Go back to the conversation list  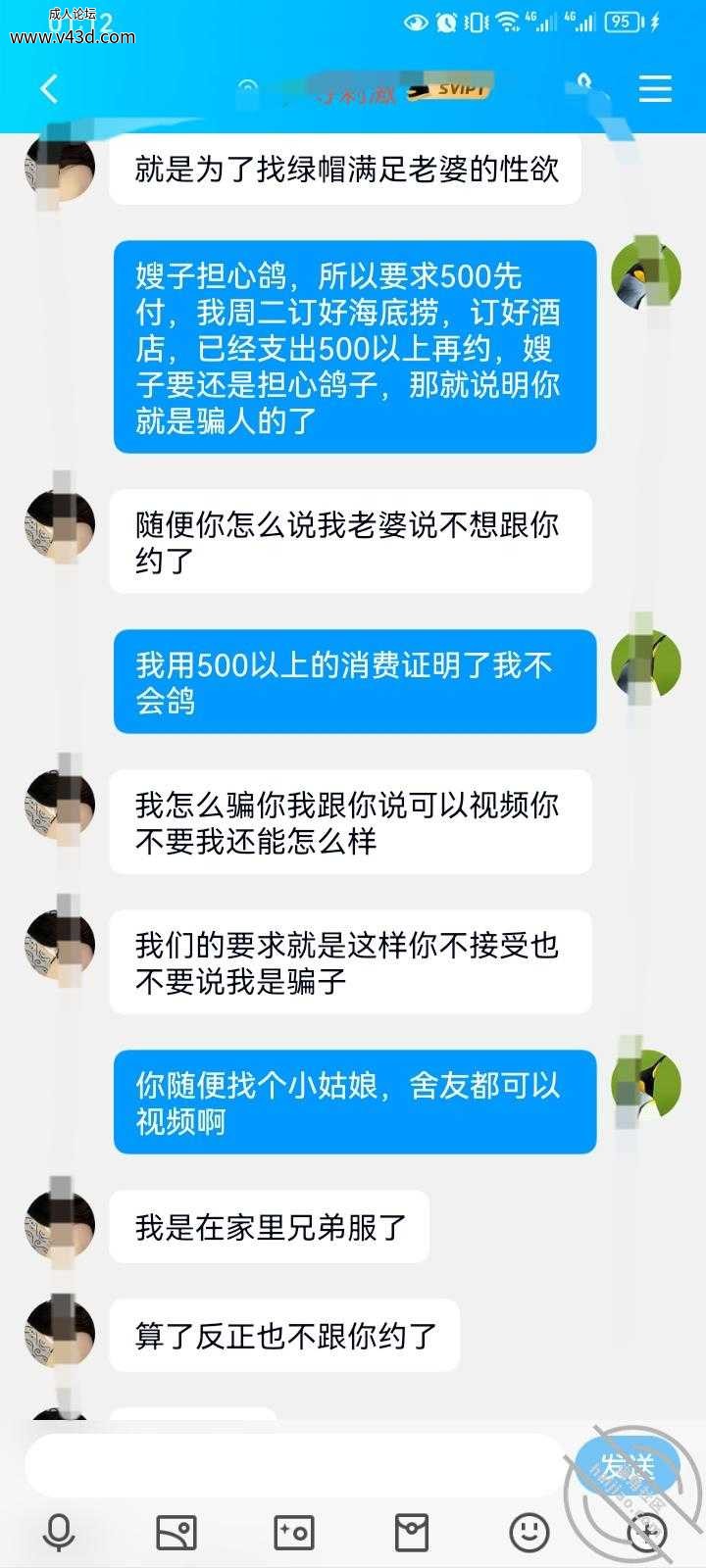click(50, 89)
